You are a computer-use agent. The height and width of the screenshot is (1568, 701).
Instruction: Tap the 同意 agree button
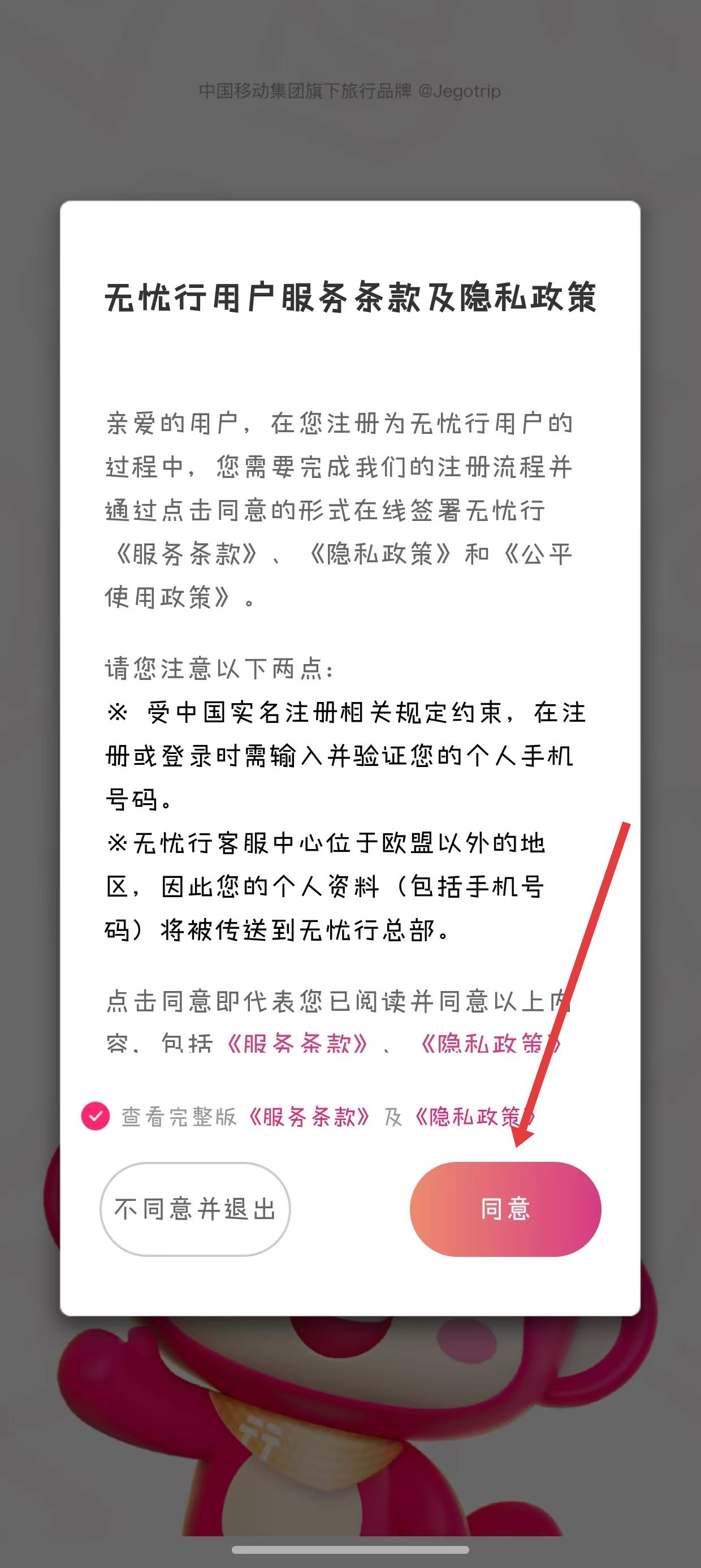[x=505, y=1209]
